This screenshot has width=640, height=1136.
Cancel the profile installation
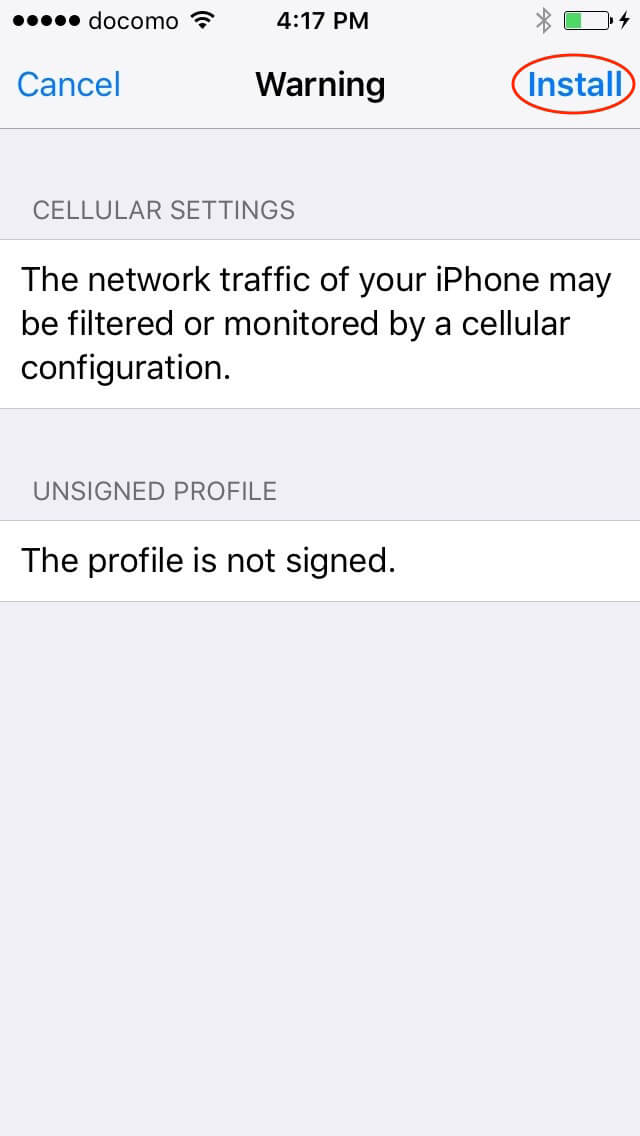(x=69, y=85)
